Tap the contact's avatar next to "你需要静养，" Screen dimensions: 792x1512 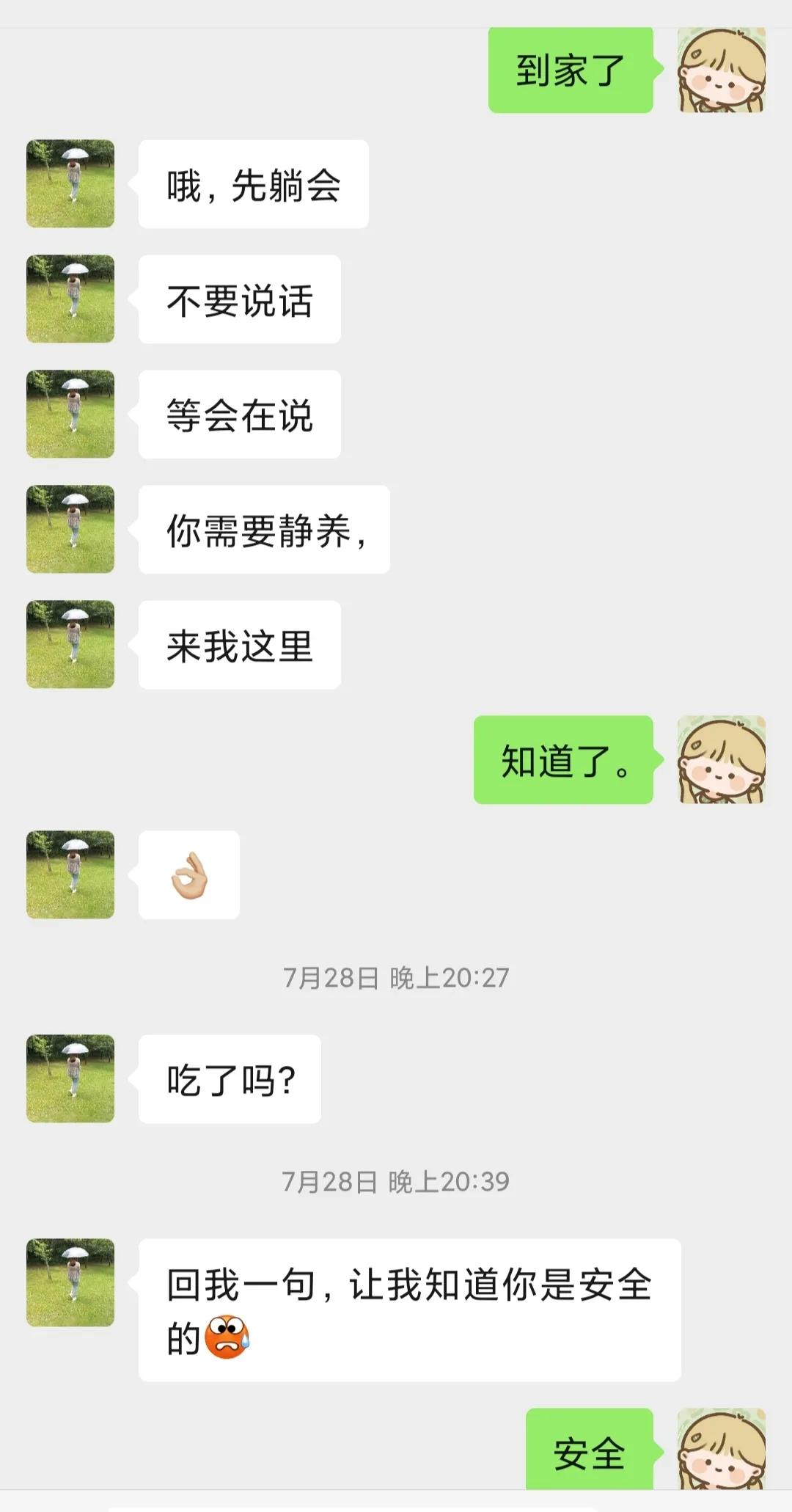[70, 528]
